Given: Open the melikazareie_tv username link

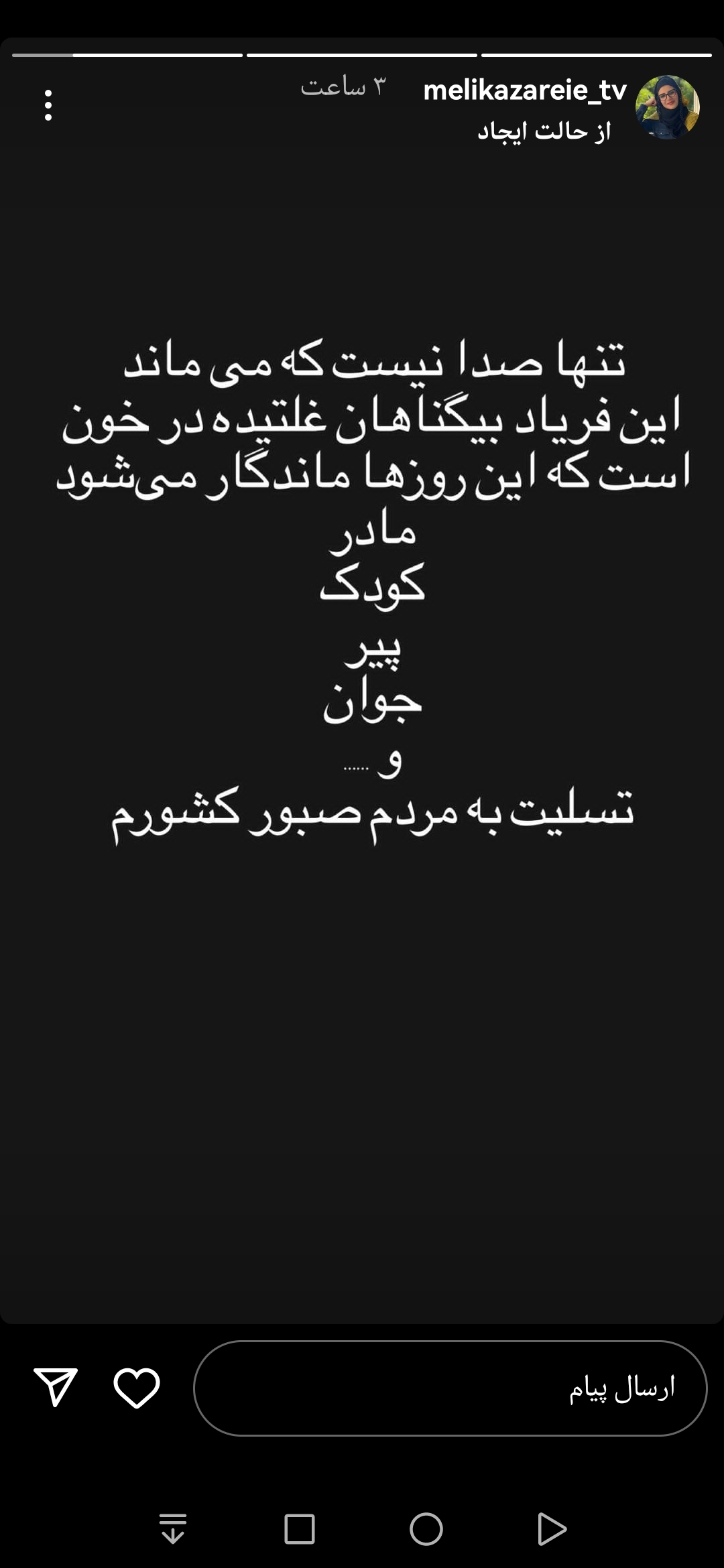Looking at the screenshot, I should 525,90.
